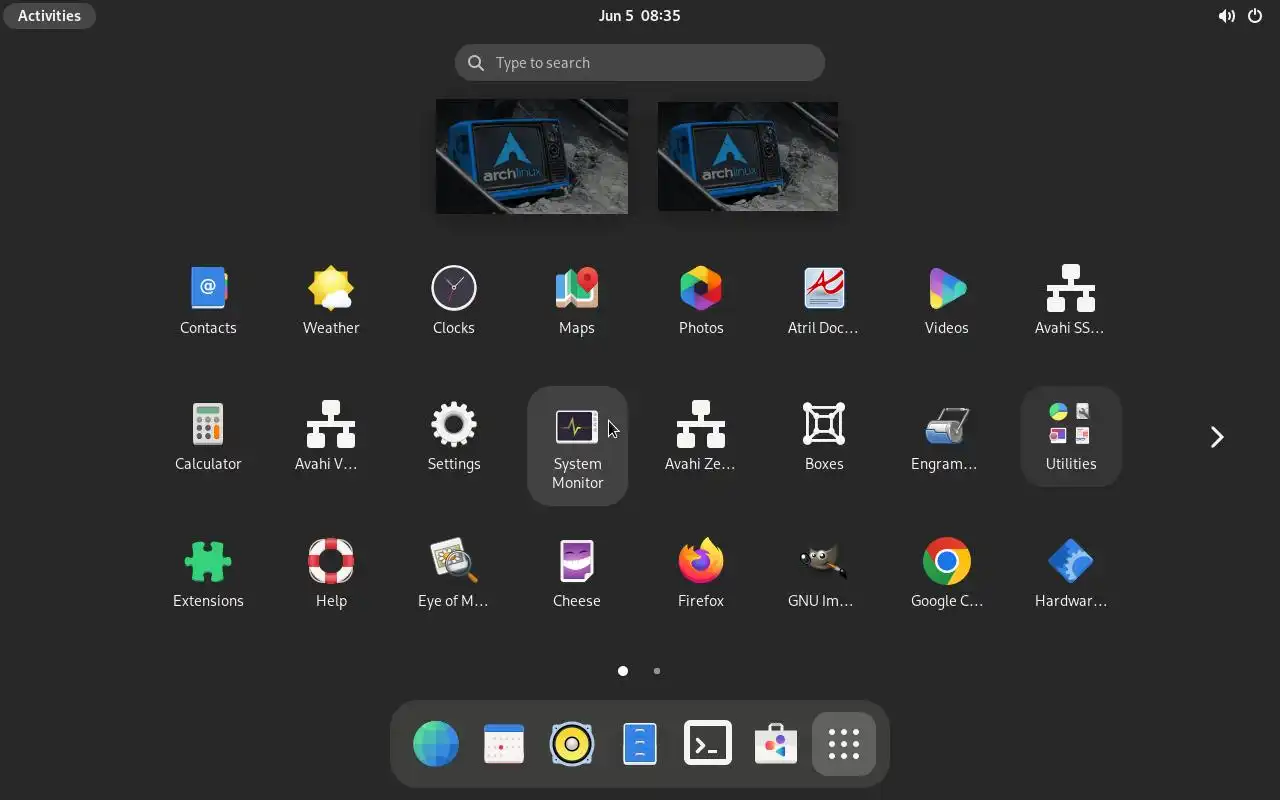The width and height of the screenshot is (1280, 800).
Task: Toggle the Show Apps grid button
Action: click(x=844, y=743)
